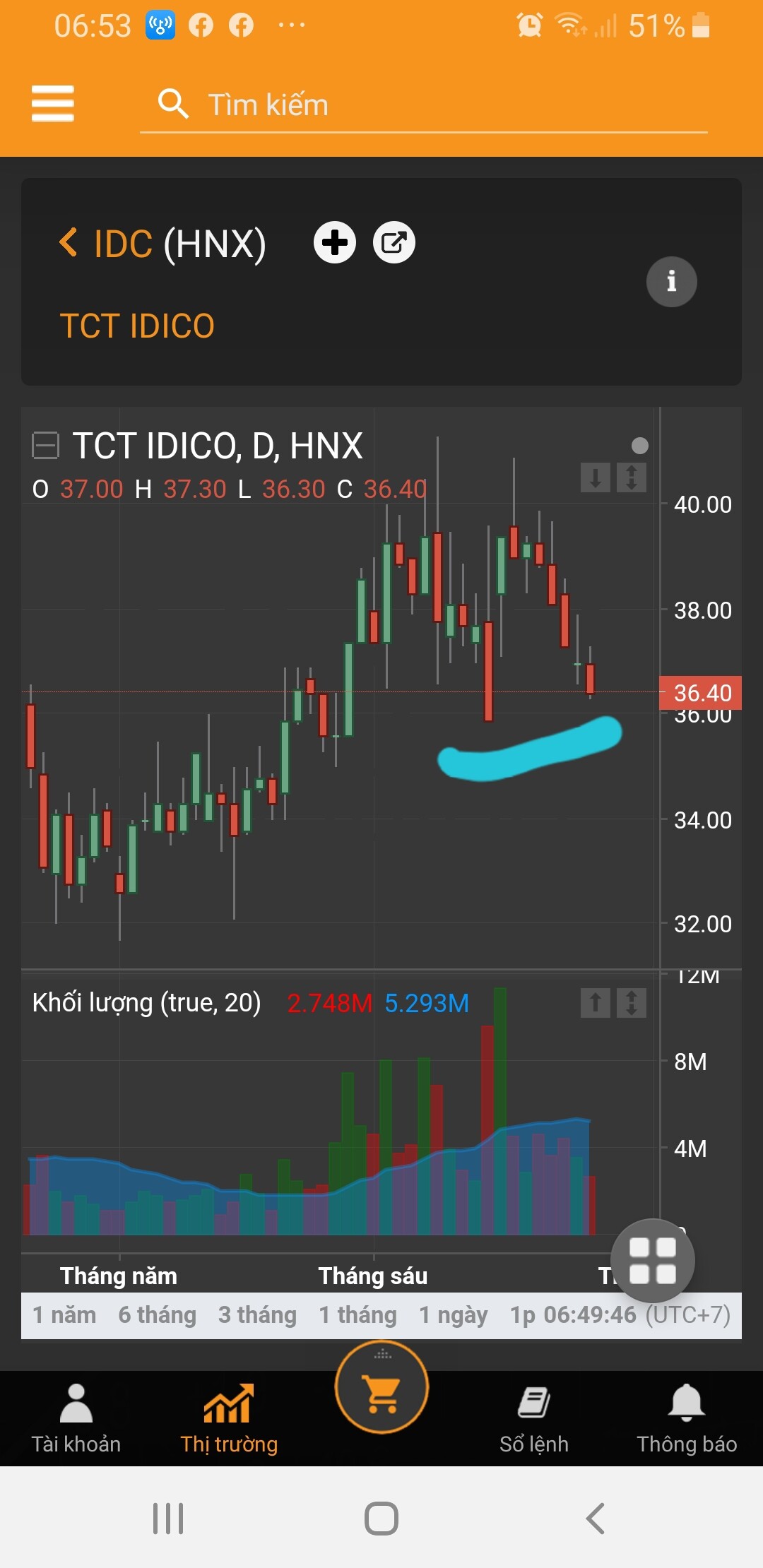Open the order cart button
Image resolution: width=763 pixels, height=1568 pixels.
(x=381, y=1388)
